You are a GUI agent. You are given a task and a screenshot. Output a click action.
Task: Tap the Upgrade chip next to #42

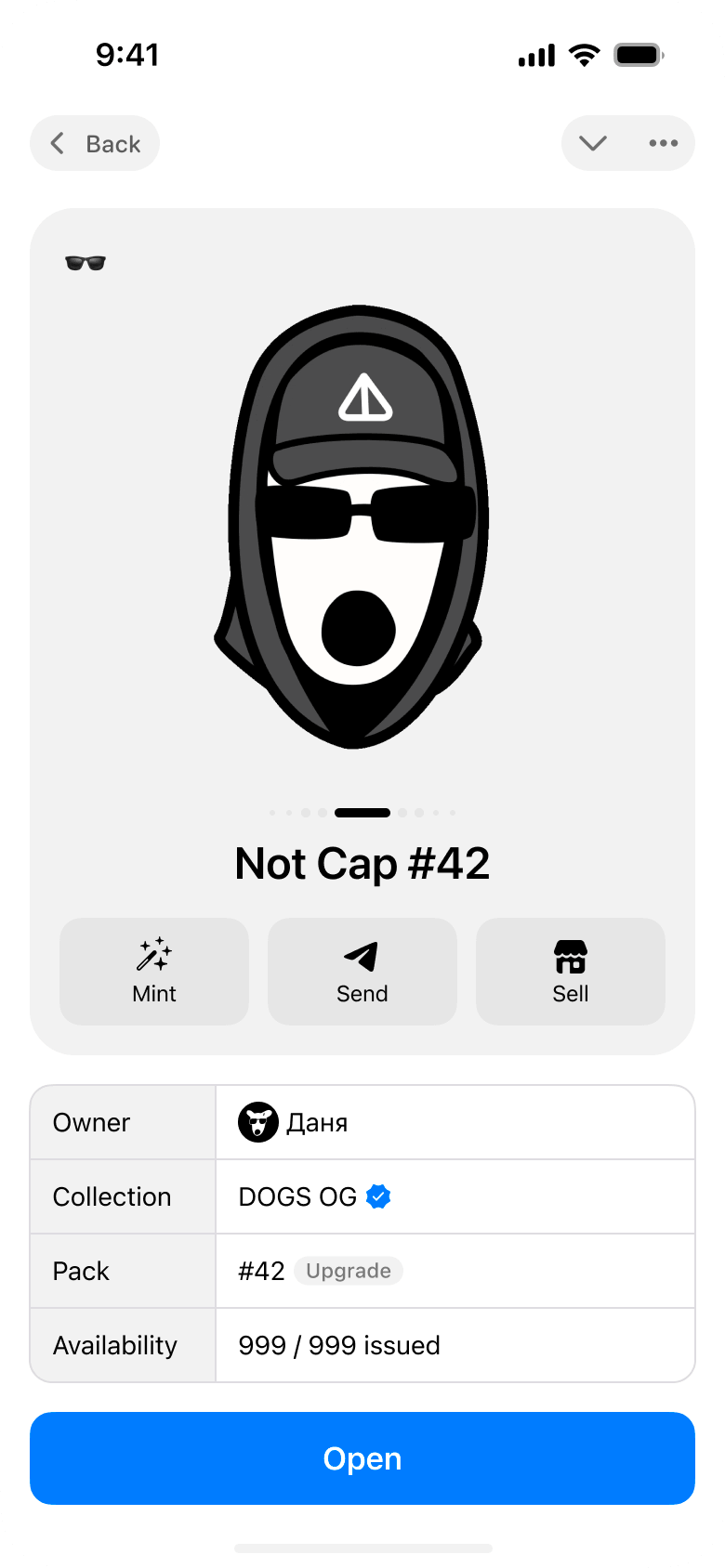tap(349, 1271)
